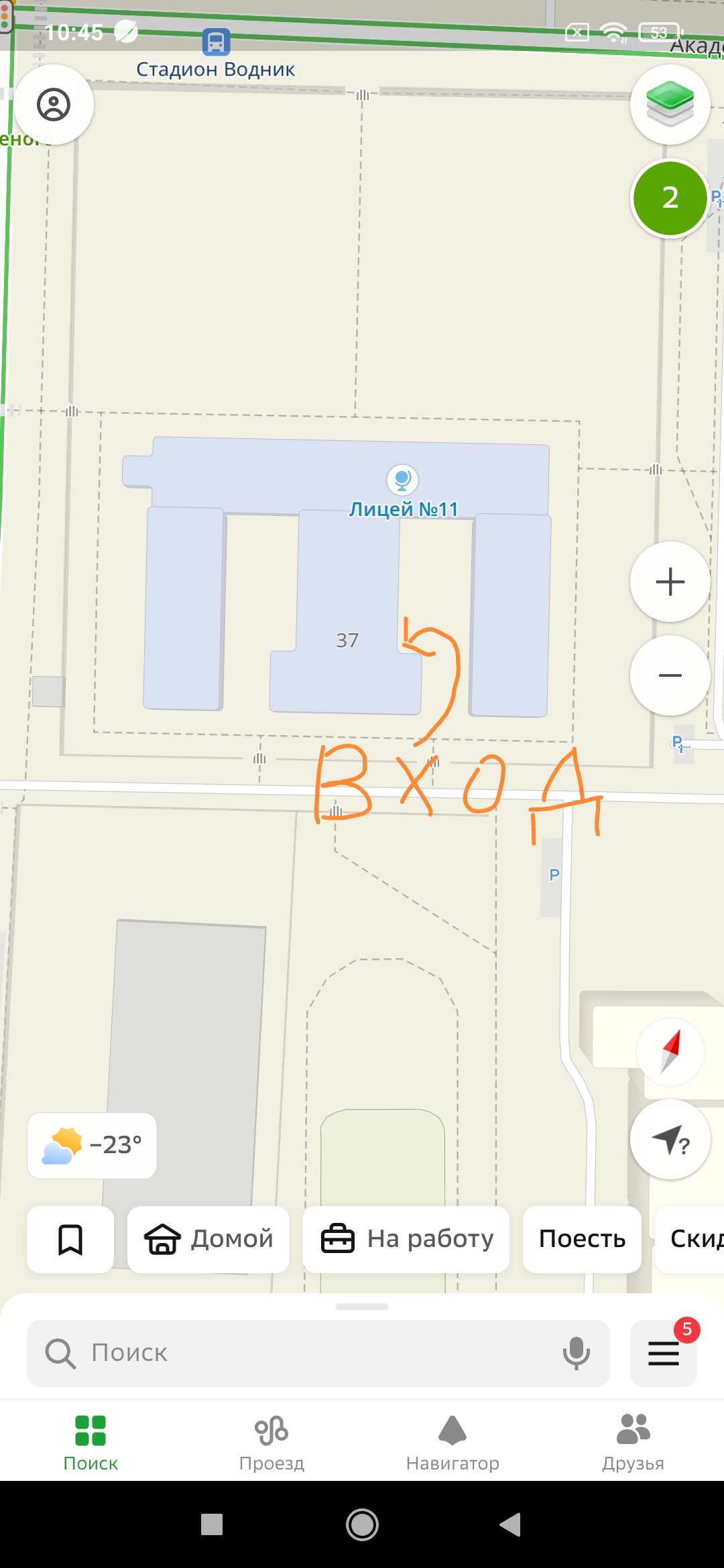The height and width of the screenshot is (1568, 724).
Task: Build a route Домой
Action: point(208,1239)
